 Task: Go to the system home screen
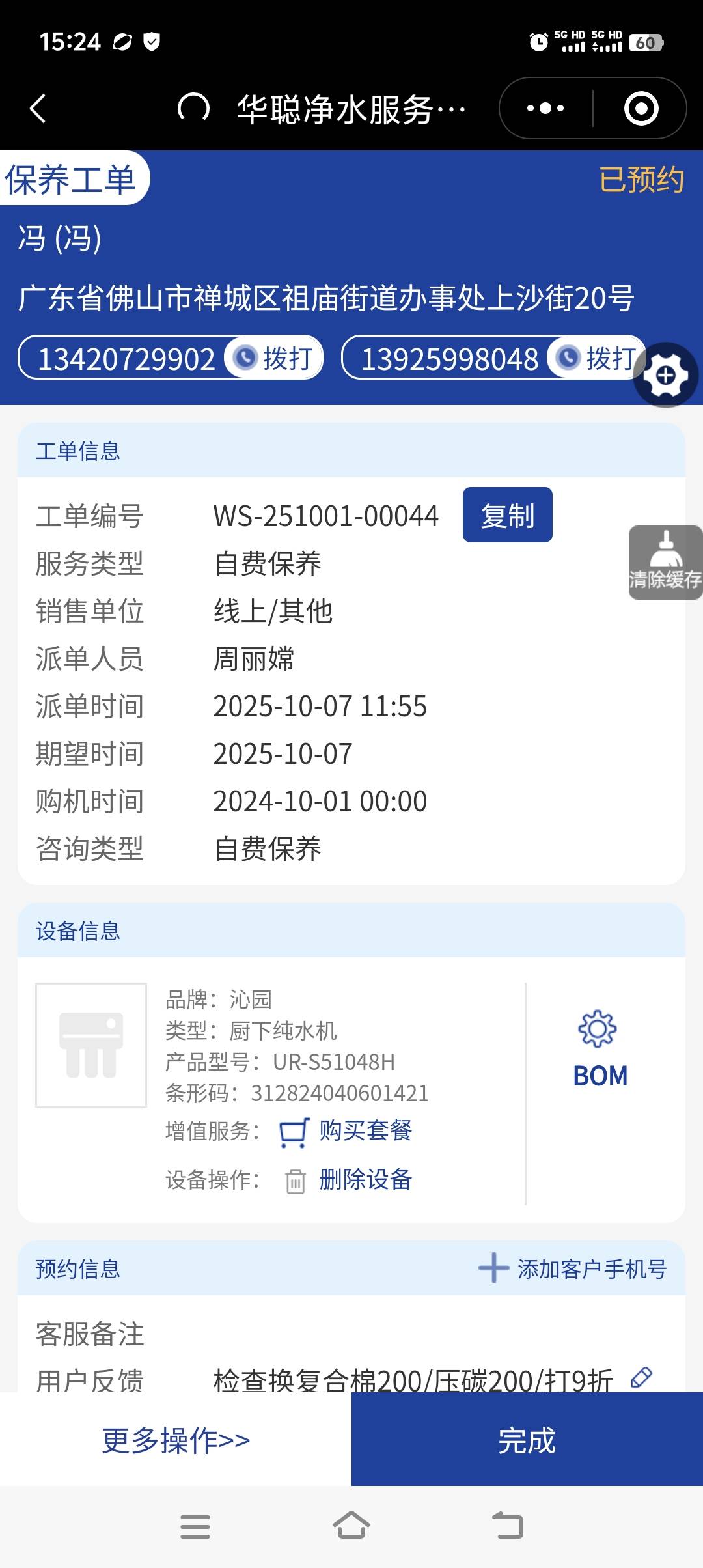(x=351, y=1526)
